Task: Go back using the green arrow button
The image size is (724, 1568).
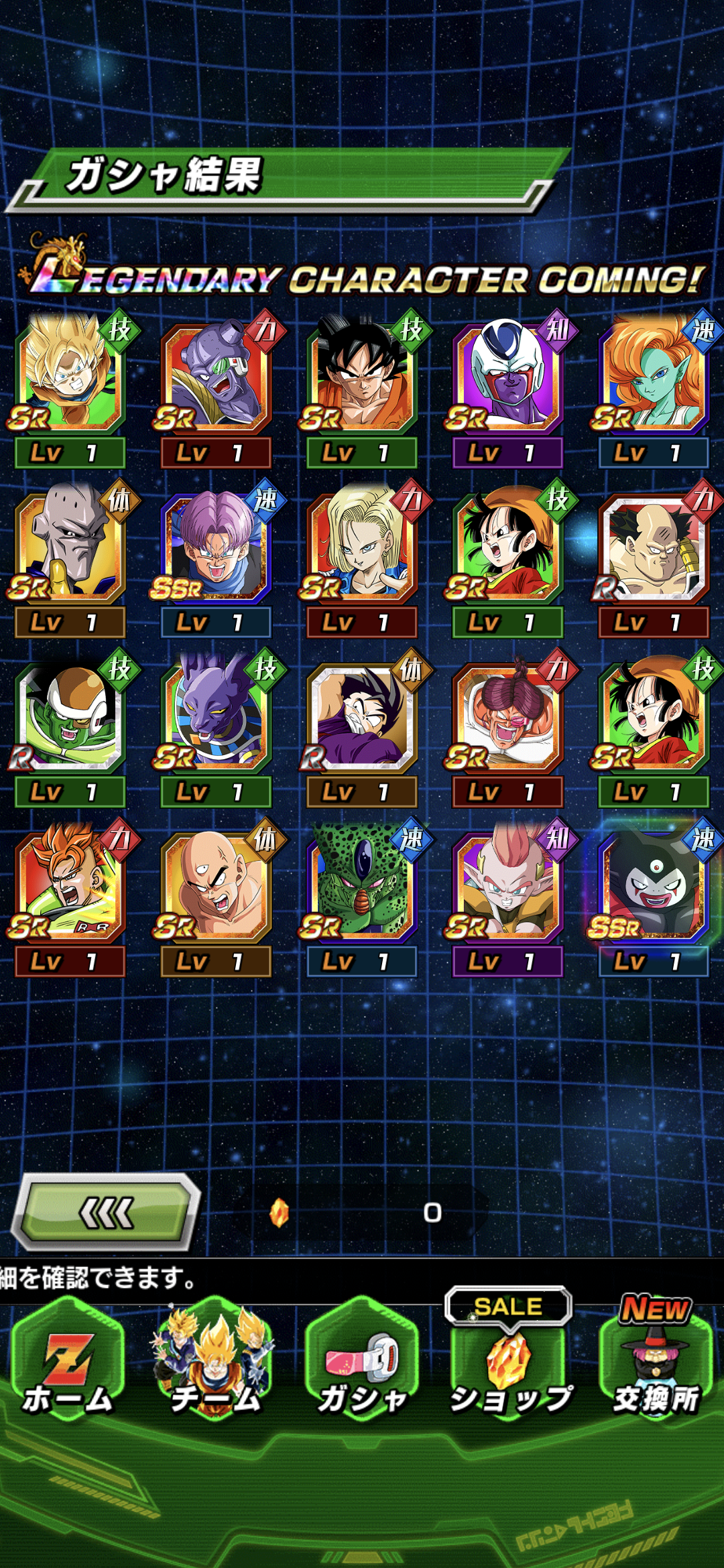Action: (x=107, y=1212)
